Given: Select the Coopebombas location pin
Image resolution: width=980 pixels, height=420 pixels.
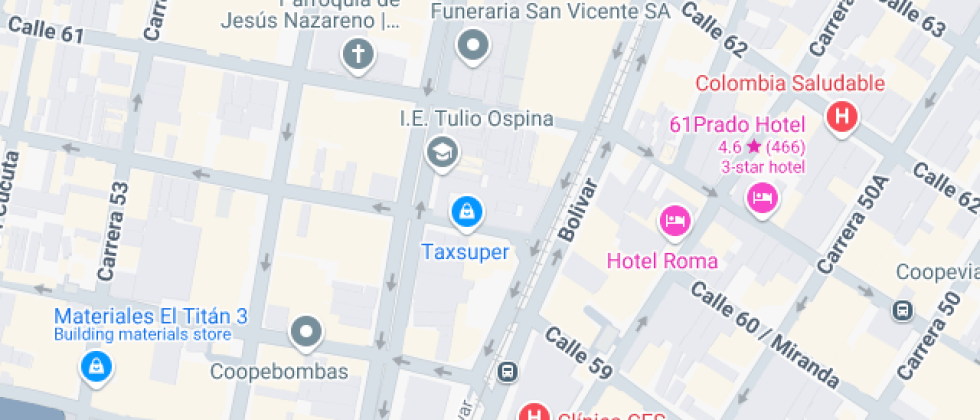Looking at the screenshot, I should pyautogui.click(x=306, y=330).
